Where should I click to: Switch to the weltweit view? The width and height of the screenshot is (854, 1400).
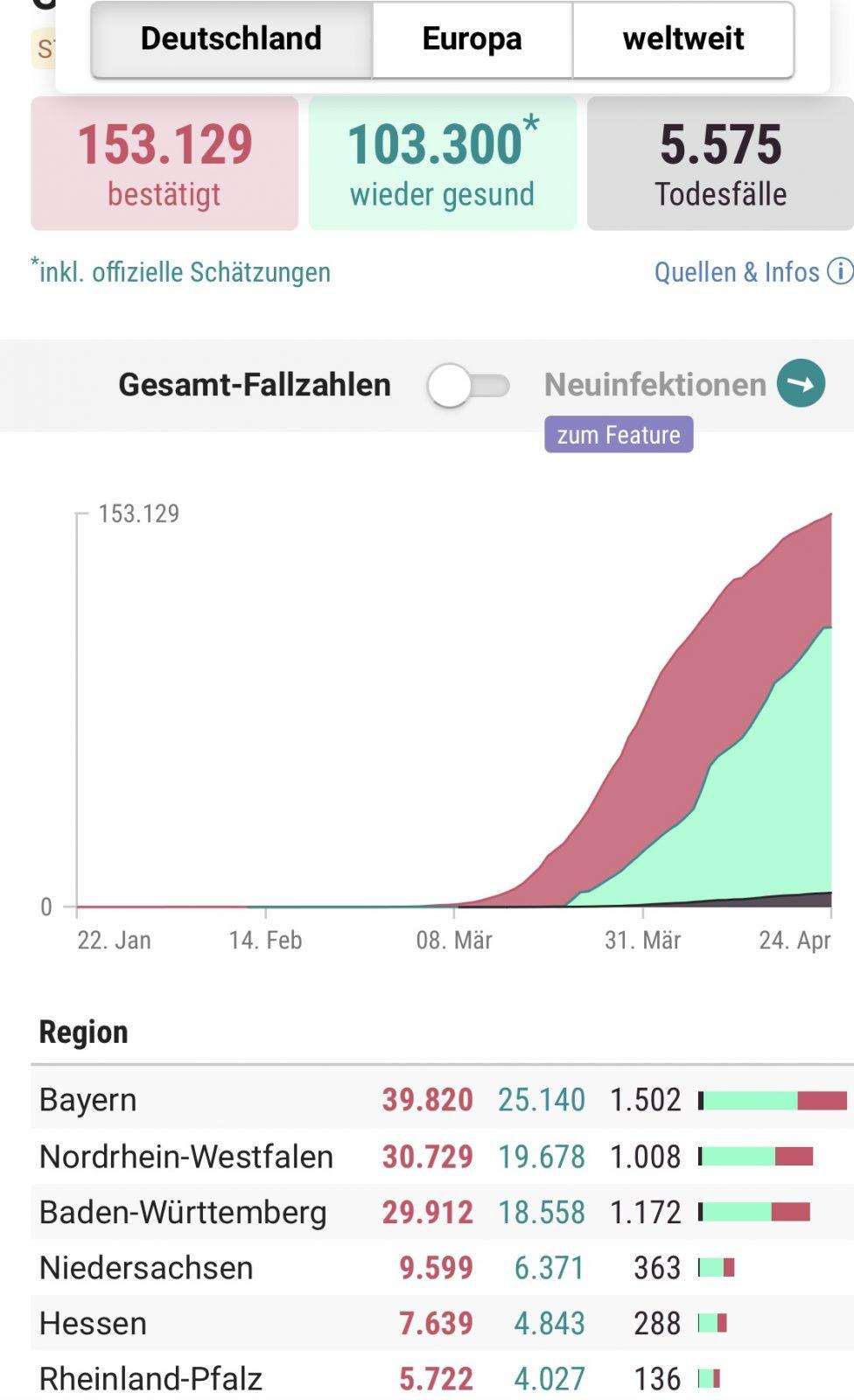(x=683, y=39)
